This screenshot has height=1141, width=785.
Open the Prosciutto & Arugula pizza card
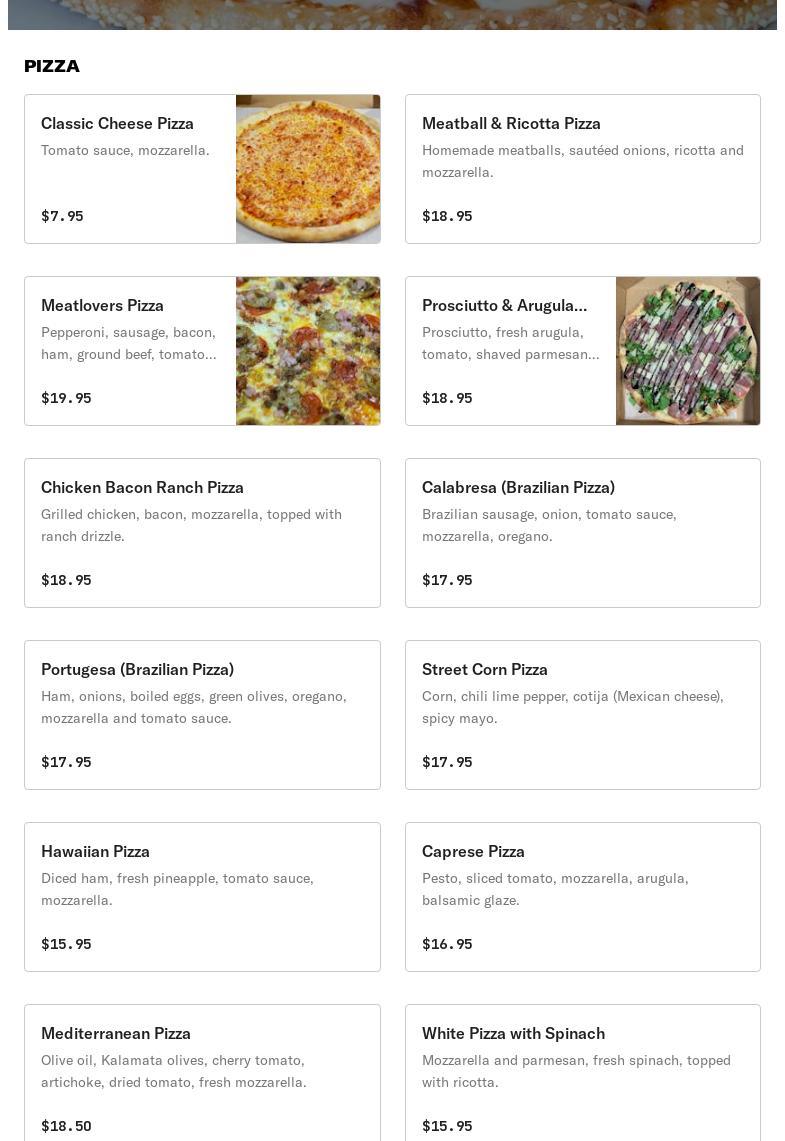[x=582, y=351]
